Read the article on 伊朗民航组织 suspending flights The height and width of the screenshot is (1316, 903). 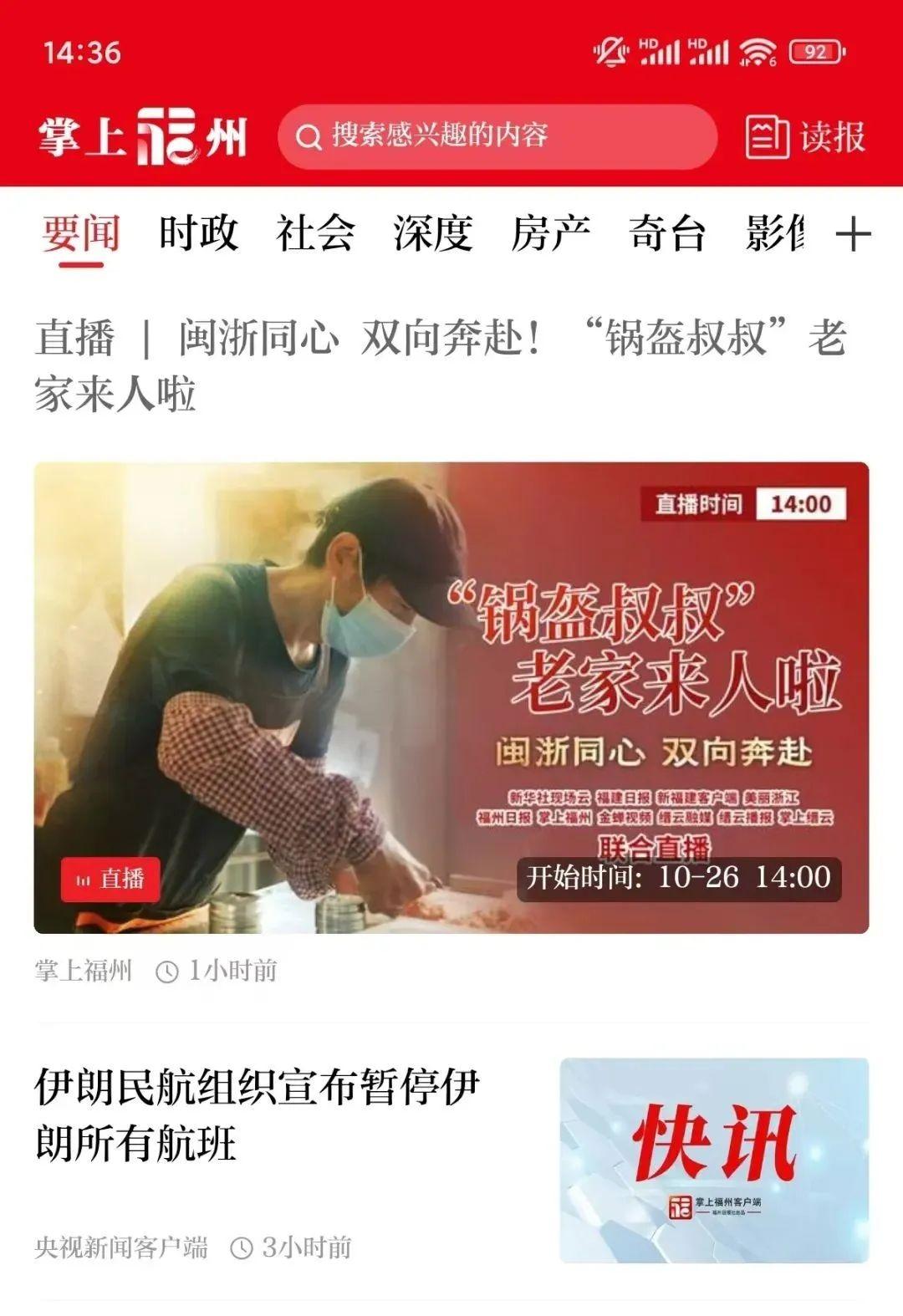pyautogui.click(x=257, y=1115)
